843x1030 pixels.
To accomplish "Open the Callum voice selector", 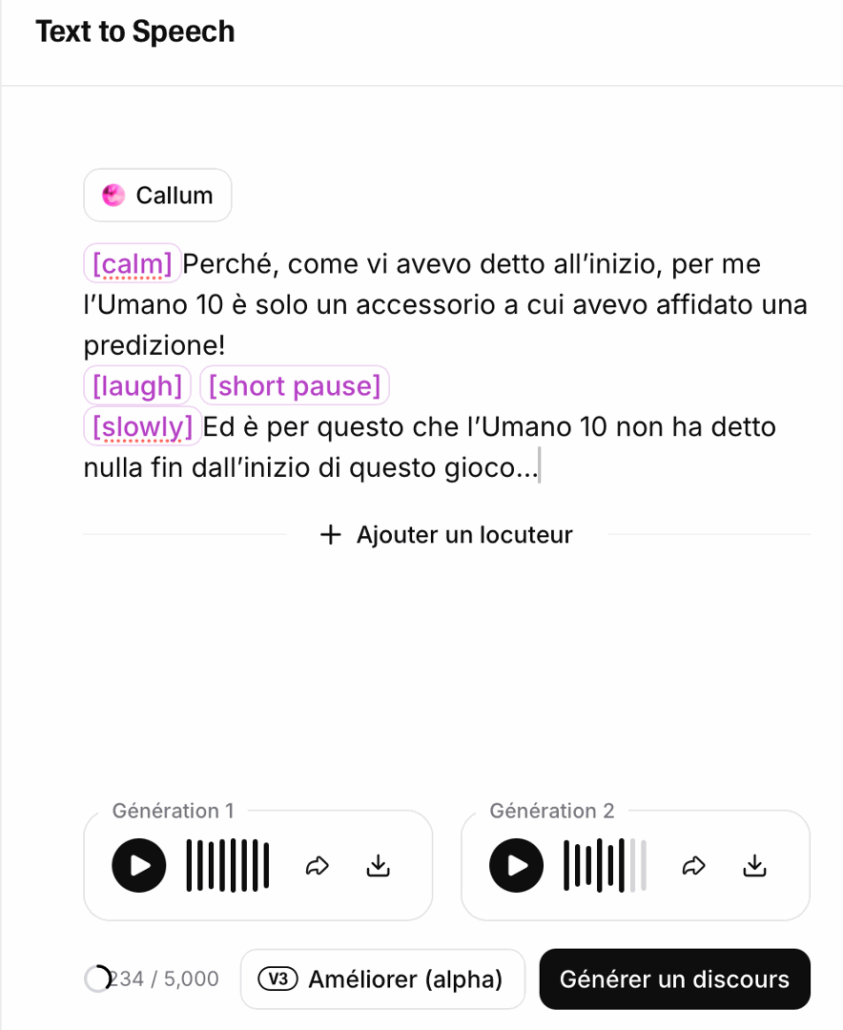I will pyautogui.click(x=158, y=195).
